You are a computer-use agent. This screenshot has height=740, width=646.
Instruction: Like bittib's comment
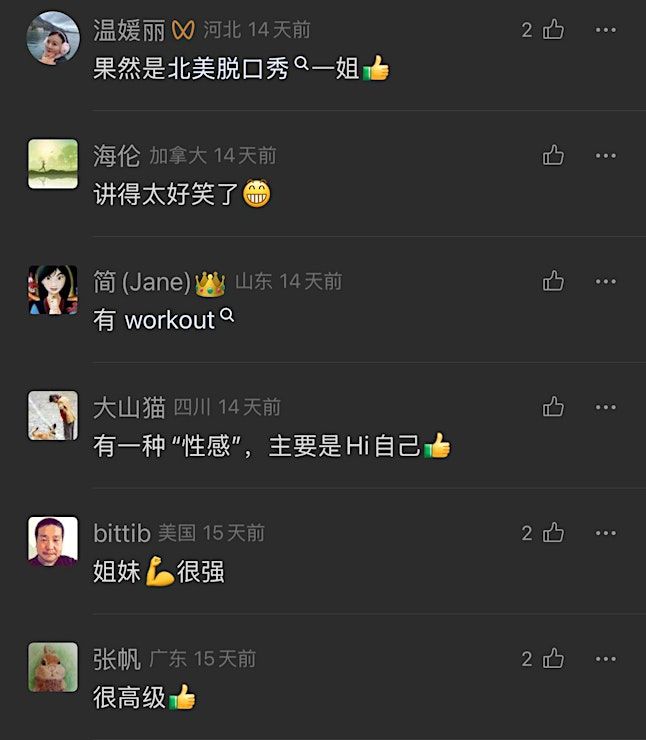pyautogui.click(x=553, y=533)
